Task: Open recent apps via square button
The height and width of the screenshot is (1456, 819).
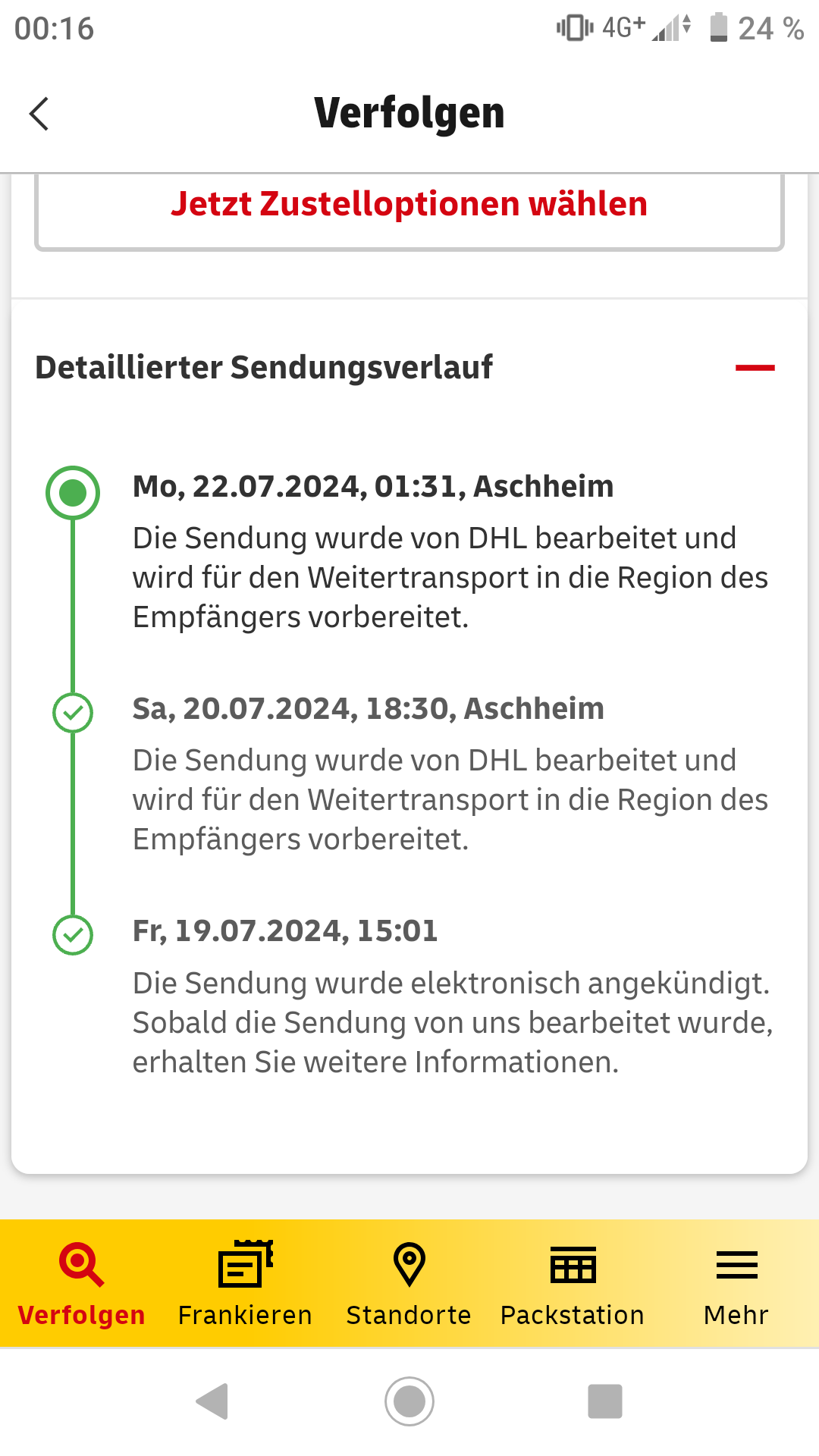Action: [x=605, y=1401]
